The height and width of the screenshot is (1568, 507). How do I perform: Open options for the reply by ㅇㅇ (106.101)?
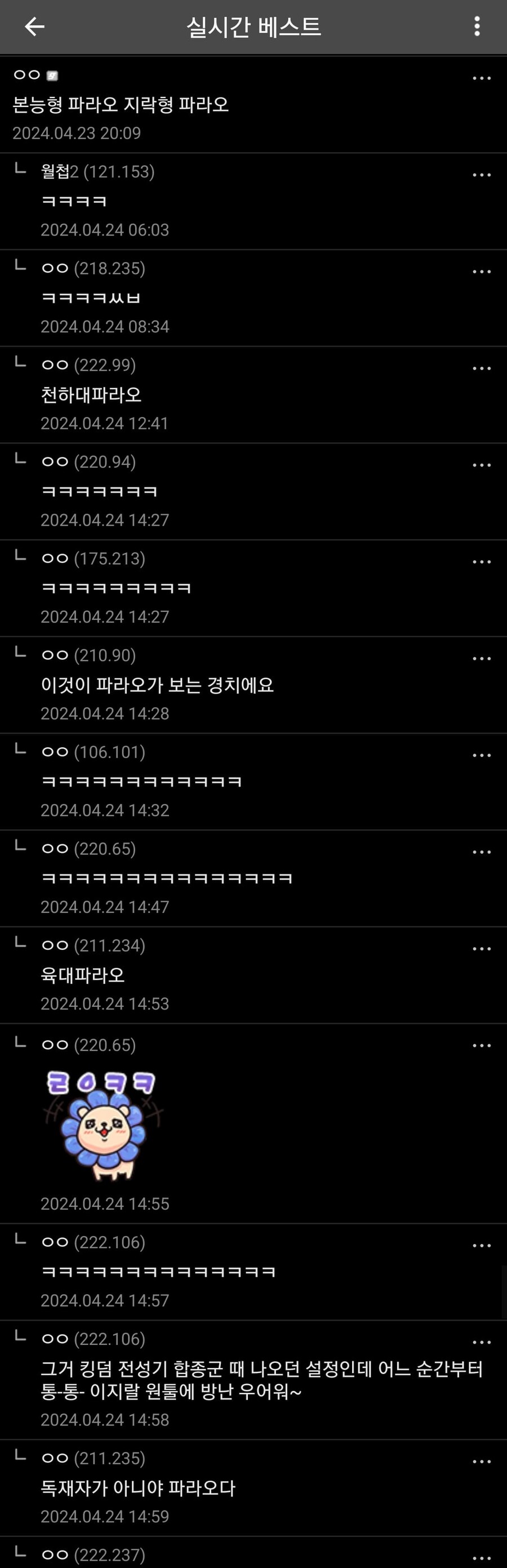pyautogui.click(x=482, y=756)
